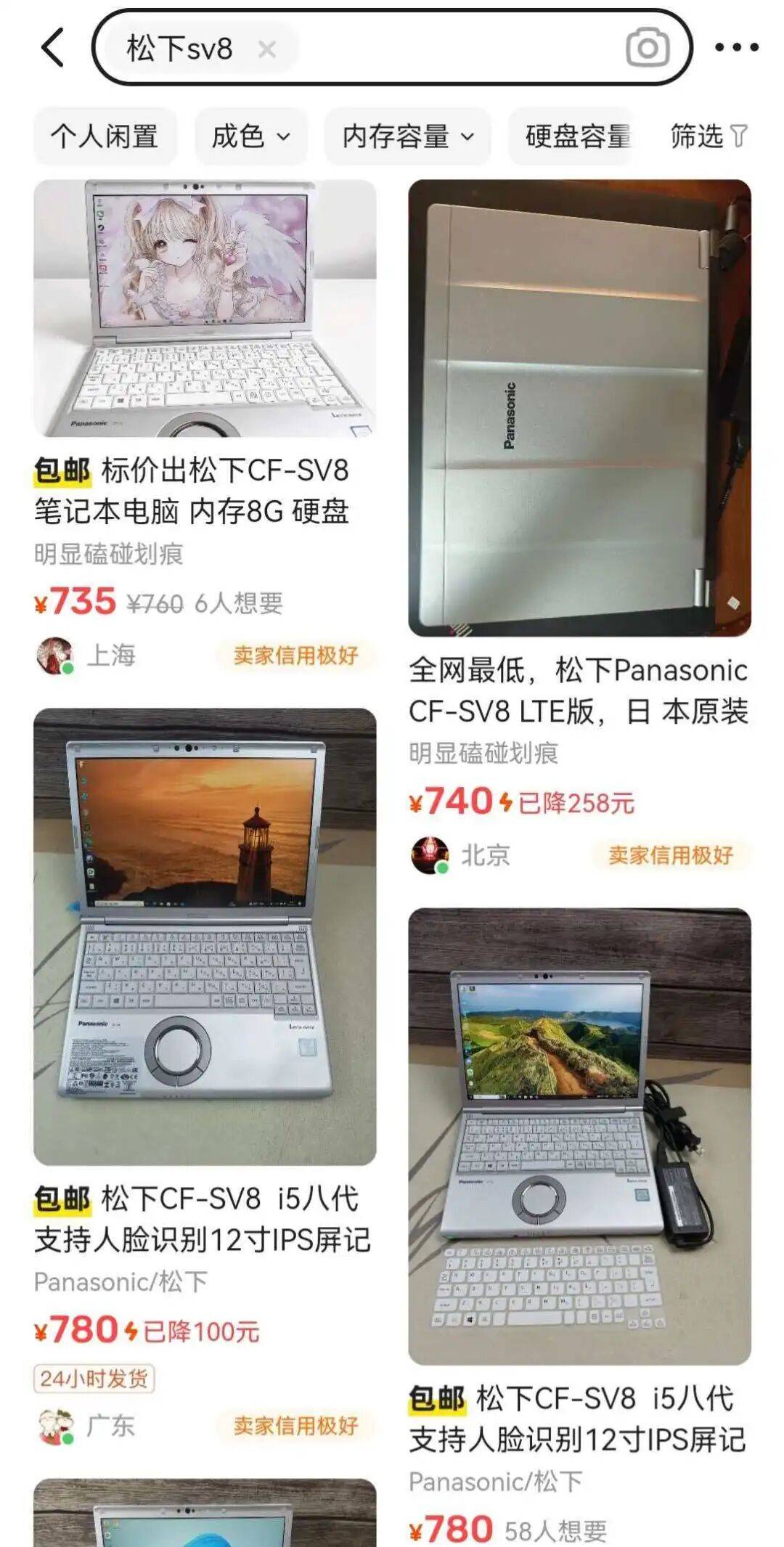Go back using the top-left arrow
The height and width of the screenshot is (1547, 784).
pos(52,48)
